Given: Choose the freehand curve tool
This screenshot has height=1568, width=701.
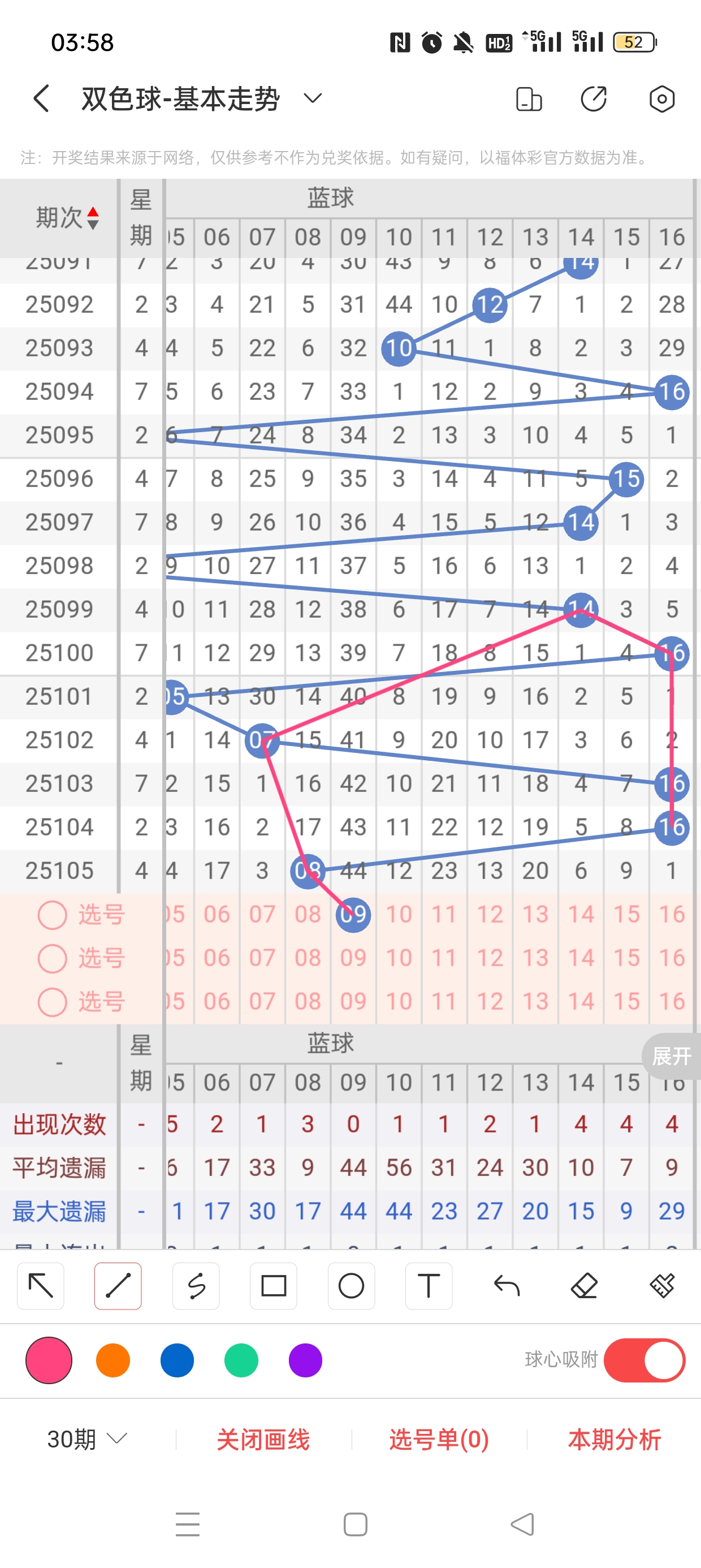Looking at the screenshot, I should pos(196,1286).
